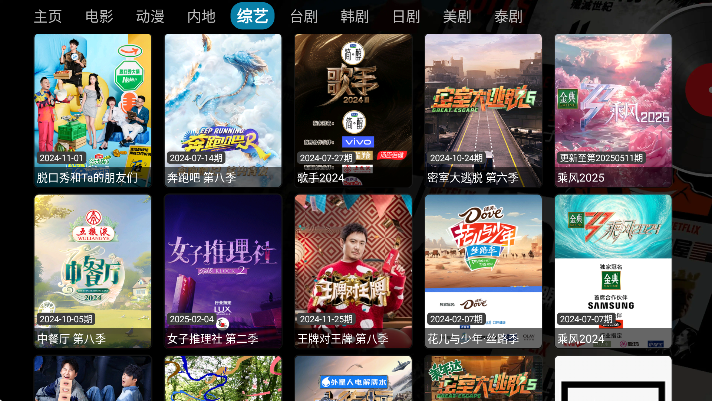The height and width of the screenshot is (401, 712).
Task: Go to the 韩剧 tab
Action: click(354, 16)
